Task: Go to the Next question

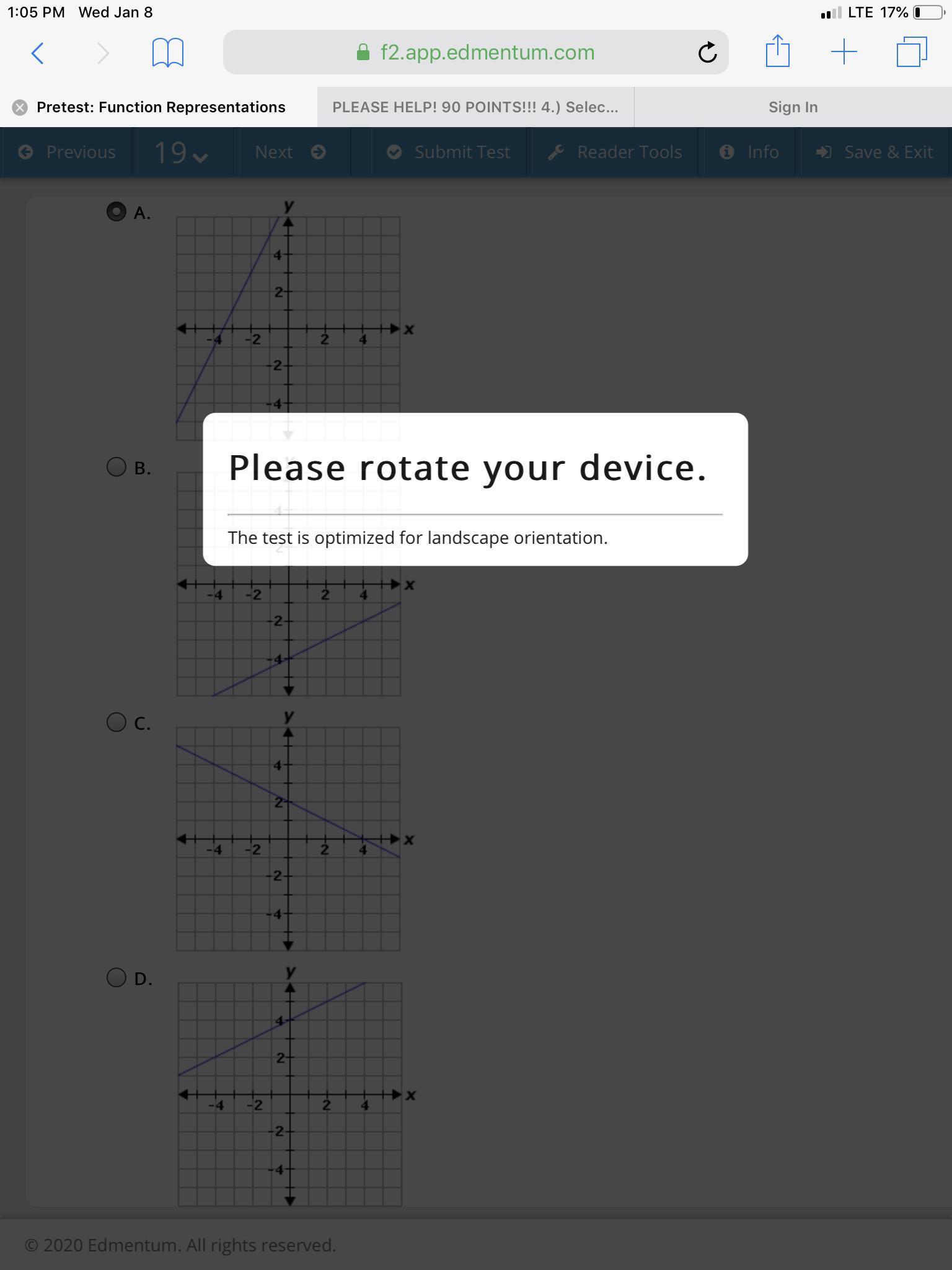Action: pos(290,152)
